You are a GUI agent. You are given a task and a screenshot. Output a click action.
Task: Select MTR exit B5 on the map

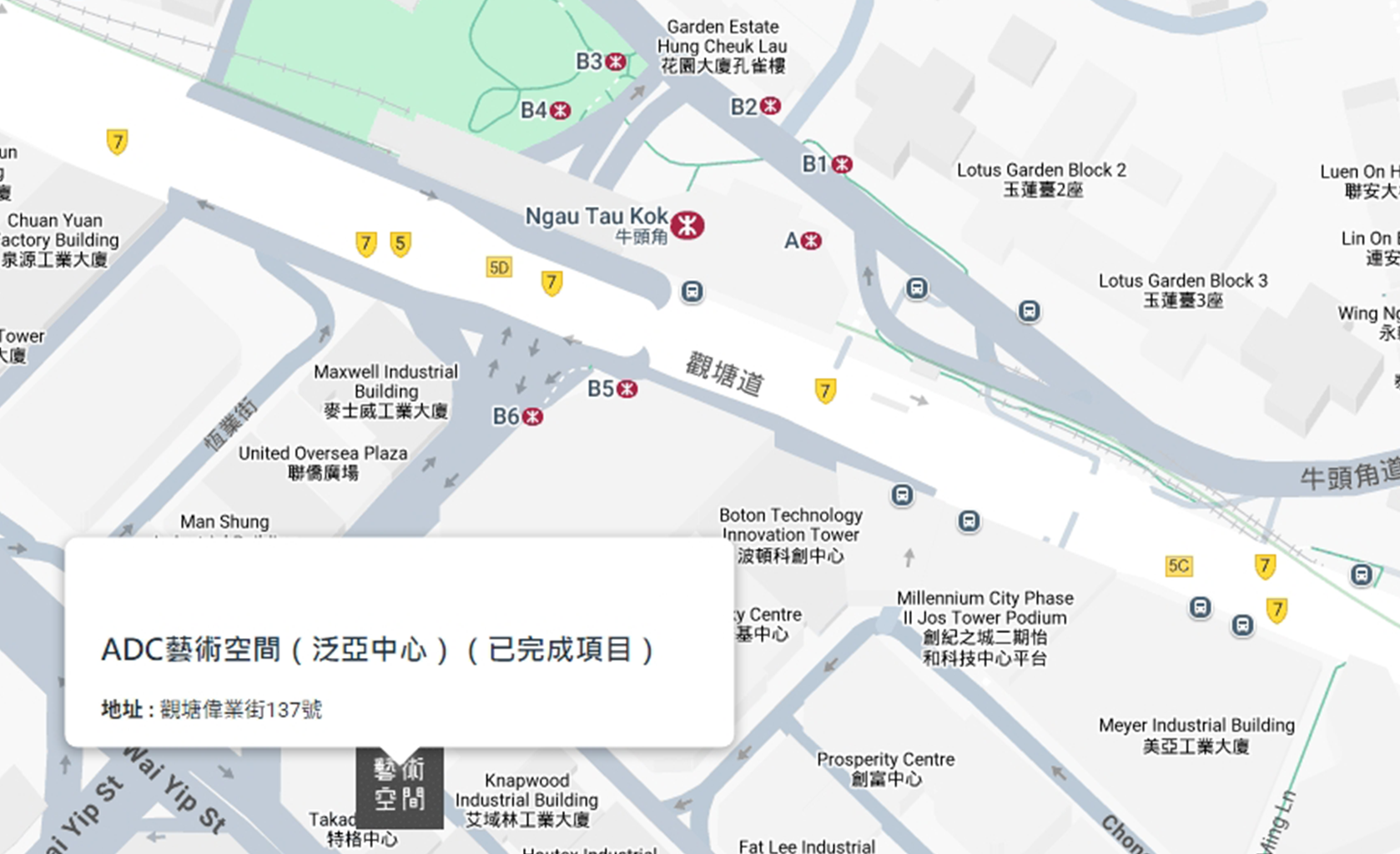[627, 389]
